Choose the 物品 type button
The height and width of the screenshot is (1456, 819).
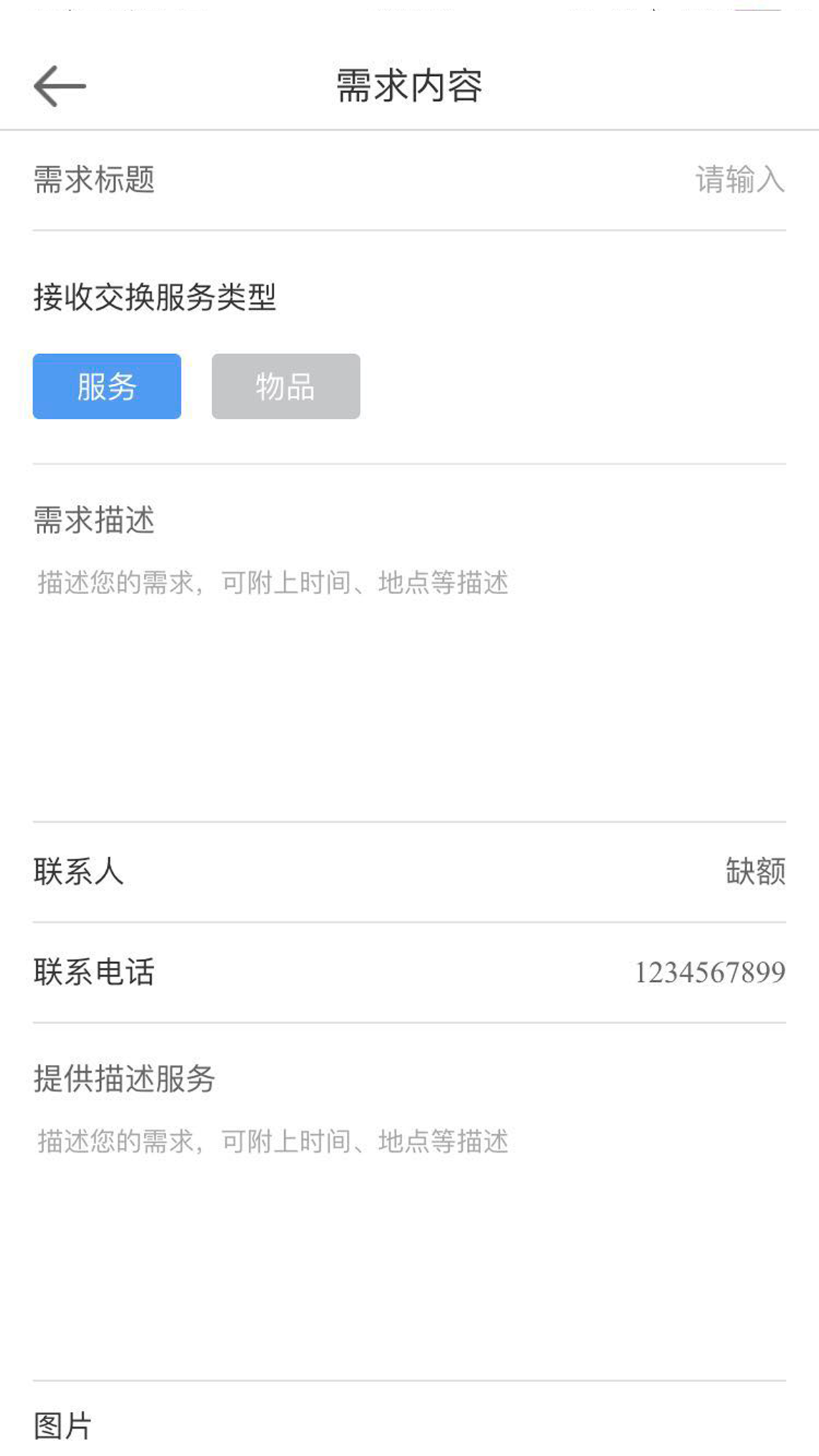286,386
